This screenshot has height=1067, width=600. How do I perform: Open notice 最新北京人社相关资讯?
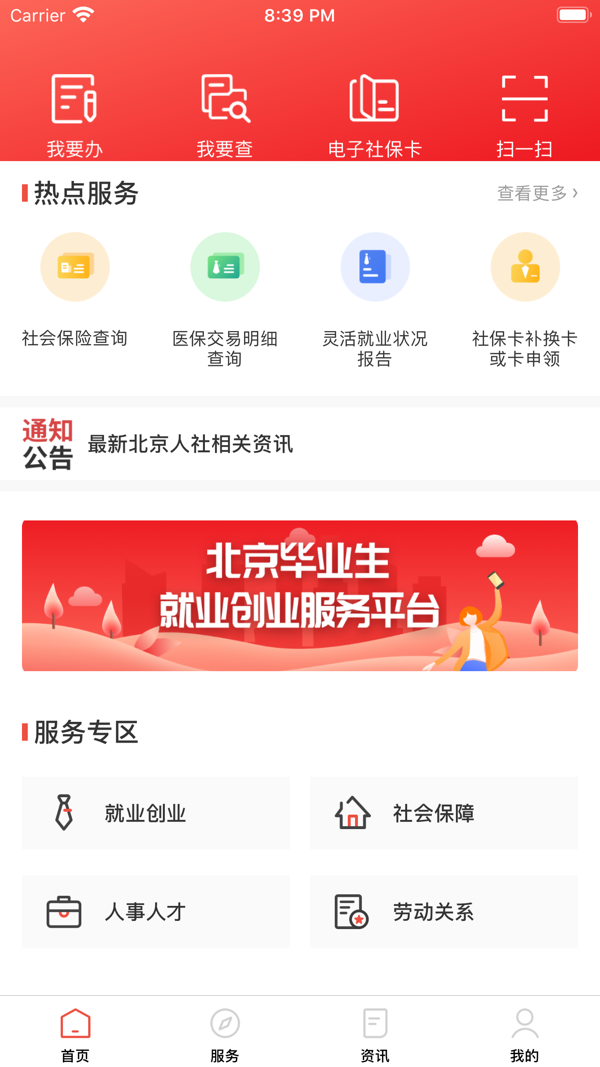tap(190, 444)
